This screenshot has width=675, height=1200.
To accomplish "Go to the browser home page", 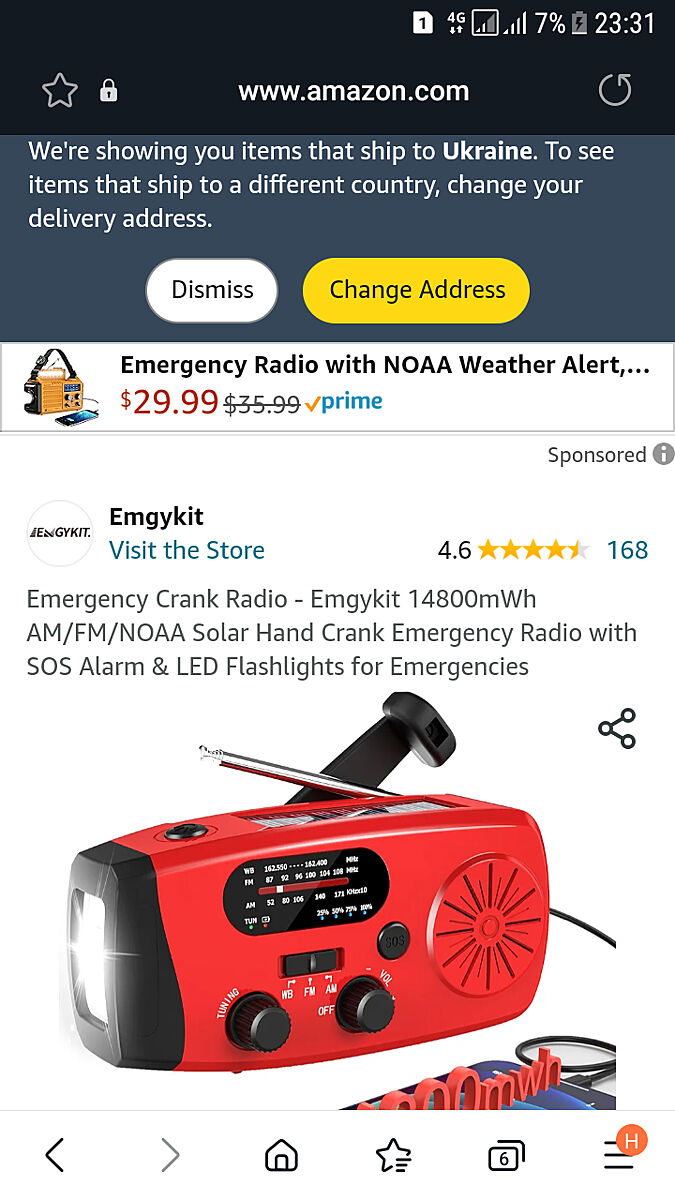I will (x=281, y=1156).
